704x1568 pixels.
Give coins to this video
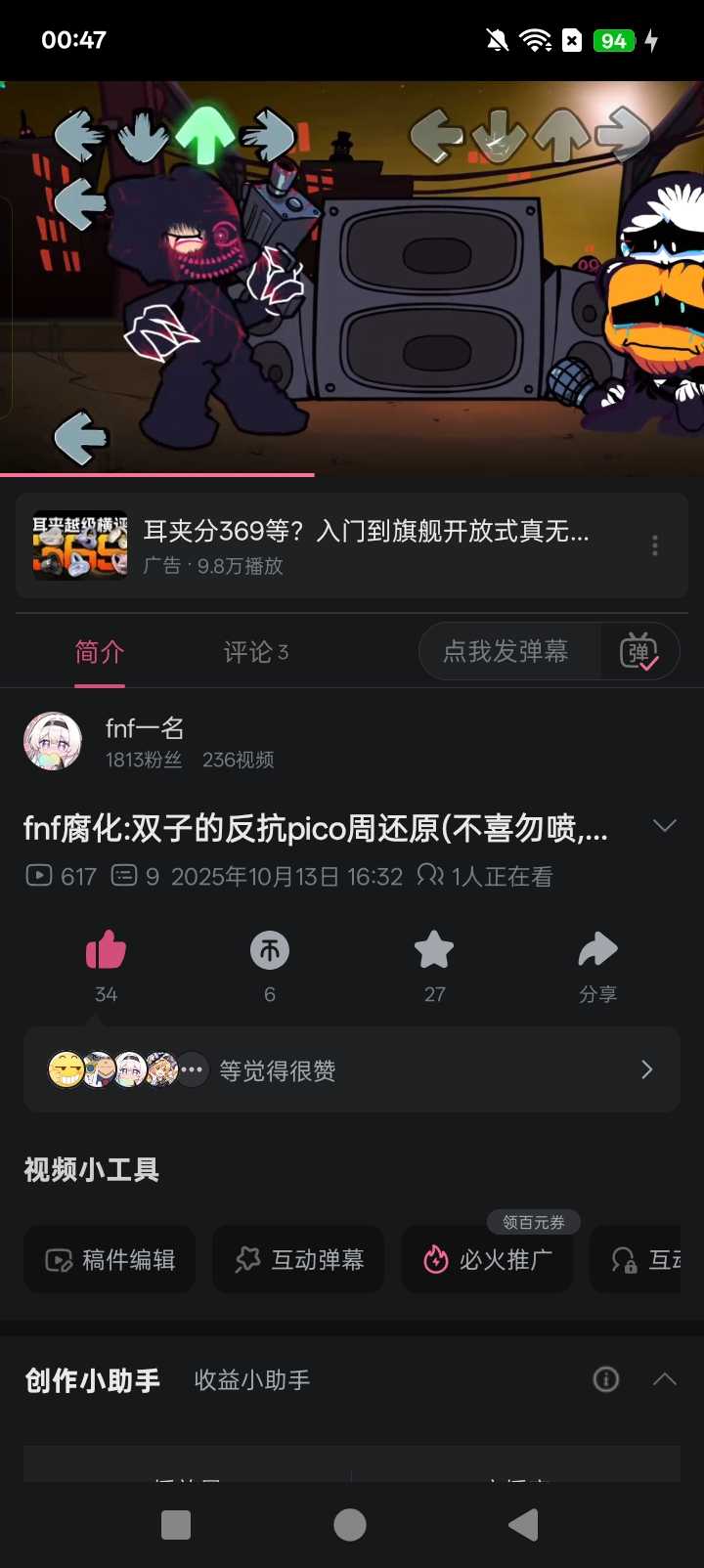click(270, 950)
